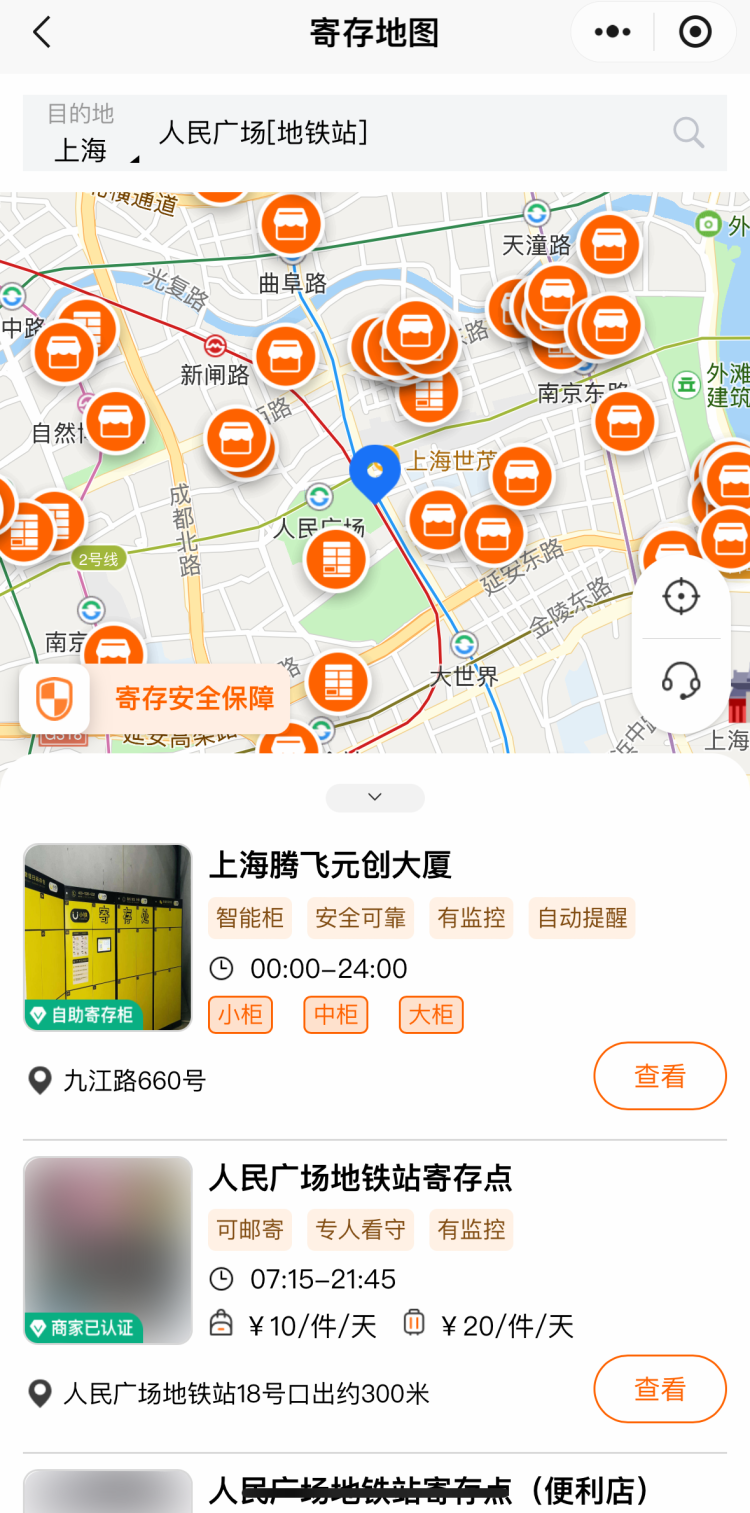Collapse the storage list with the chevron
The height and width of the screenshot is (1513, 750).
(x=375, y=797)
